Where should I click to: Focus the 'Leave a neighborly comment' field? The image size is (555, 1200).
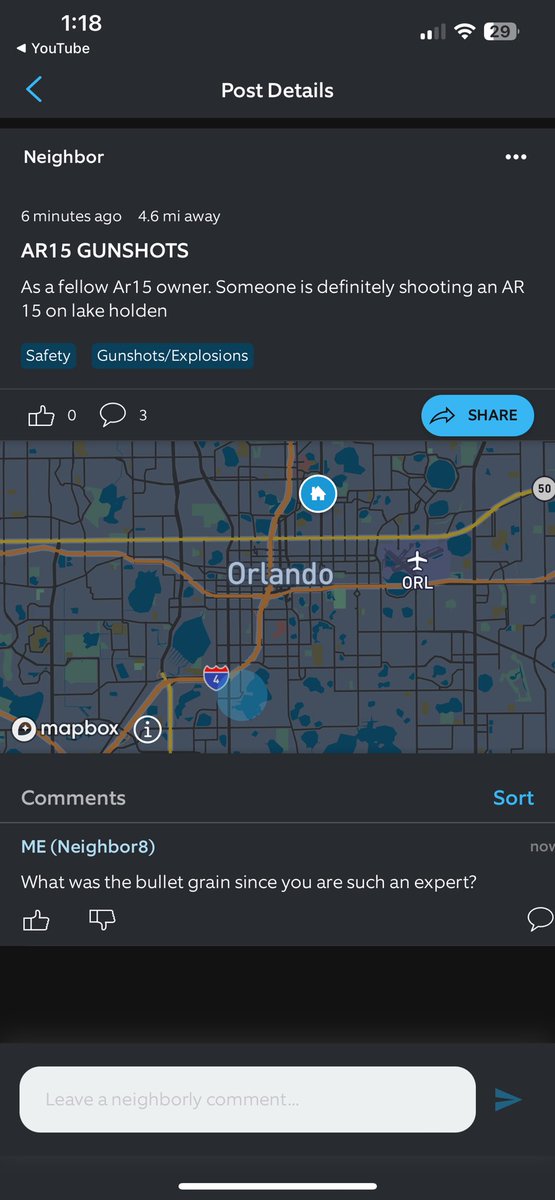[x=247, y=1099]
